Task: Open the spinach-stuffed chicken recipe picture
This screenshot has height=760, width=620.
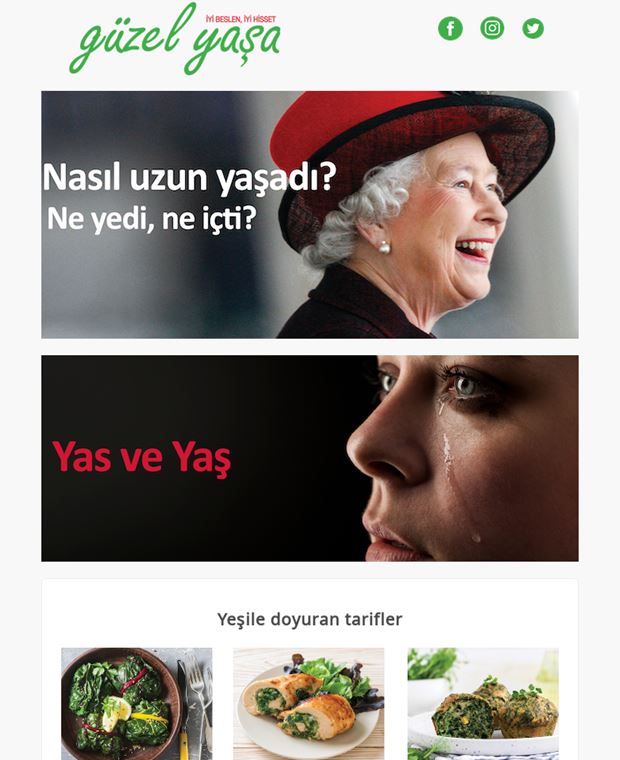Action: [x=309, y=703]
